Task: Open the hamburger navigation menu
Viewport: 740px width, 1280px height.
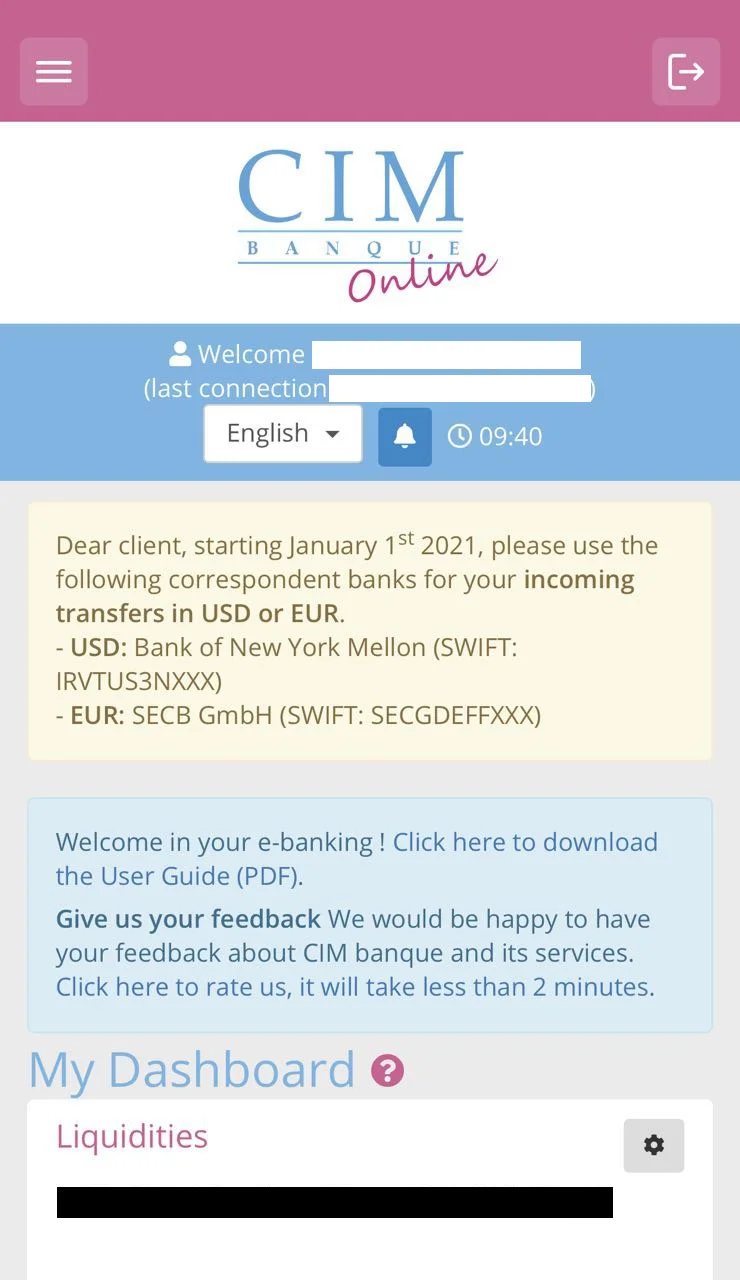Action: [54, 71]
